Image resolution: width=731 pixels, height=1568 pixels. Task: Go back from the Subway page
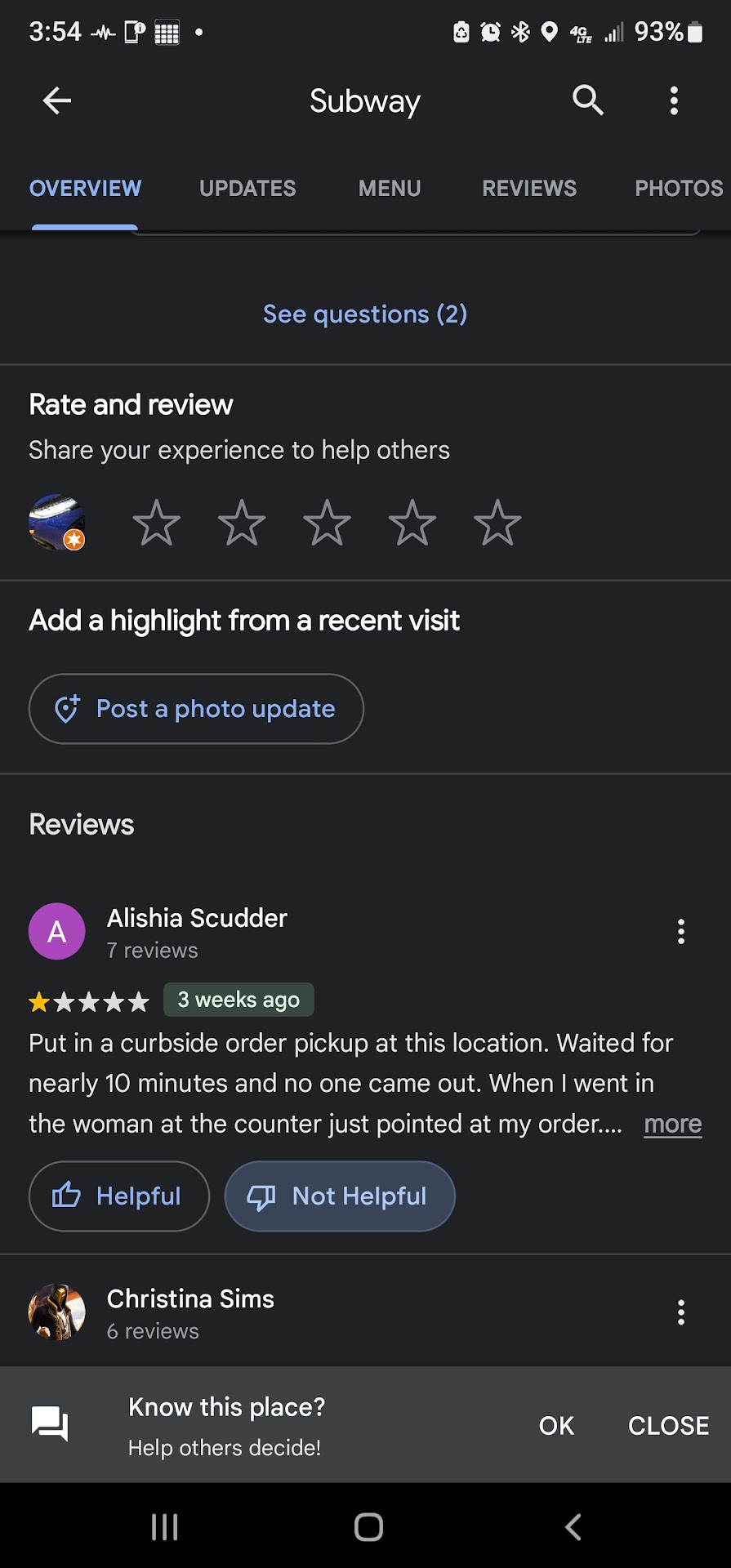tap(56, 101)
